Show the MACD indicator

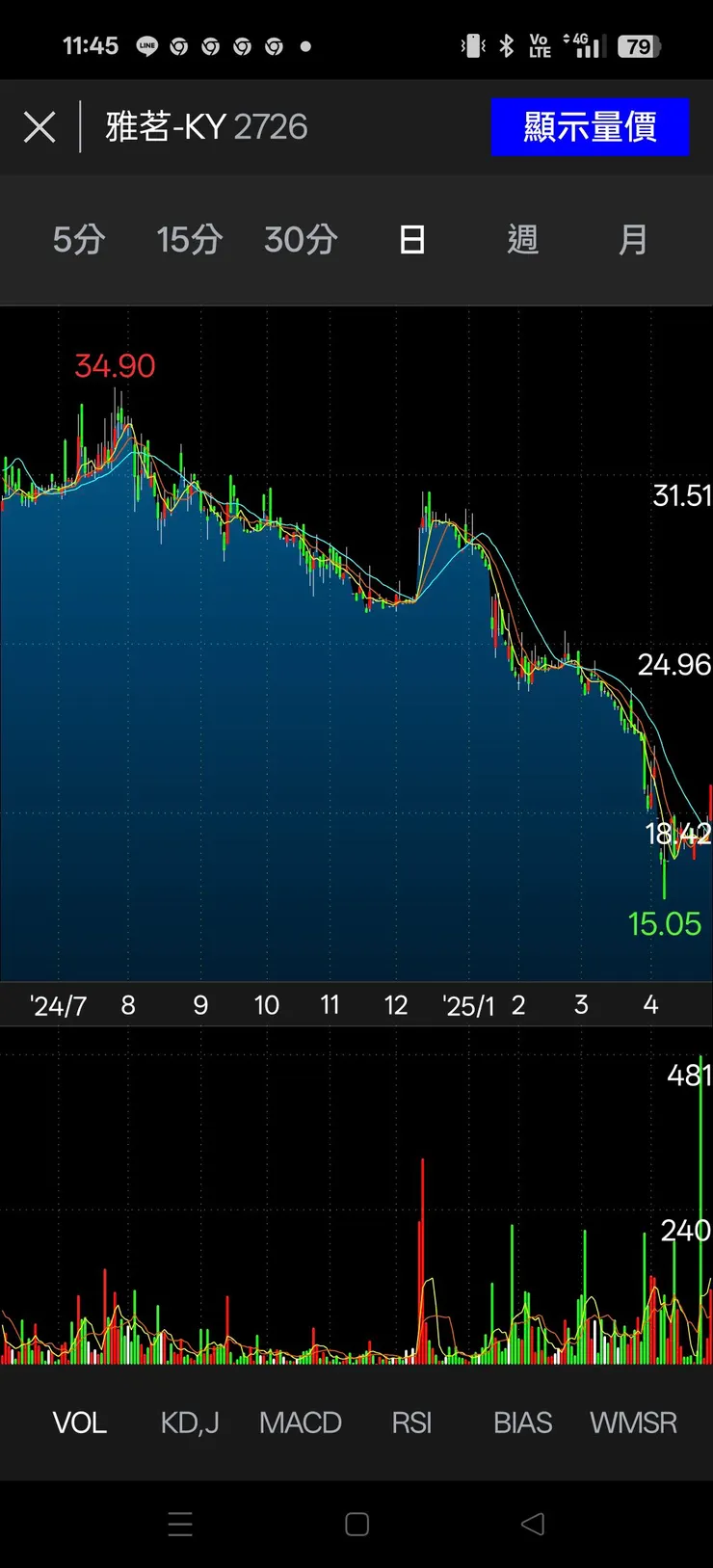pyautogui.click(x=301, y=1422)
